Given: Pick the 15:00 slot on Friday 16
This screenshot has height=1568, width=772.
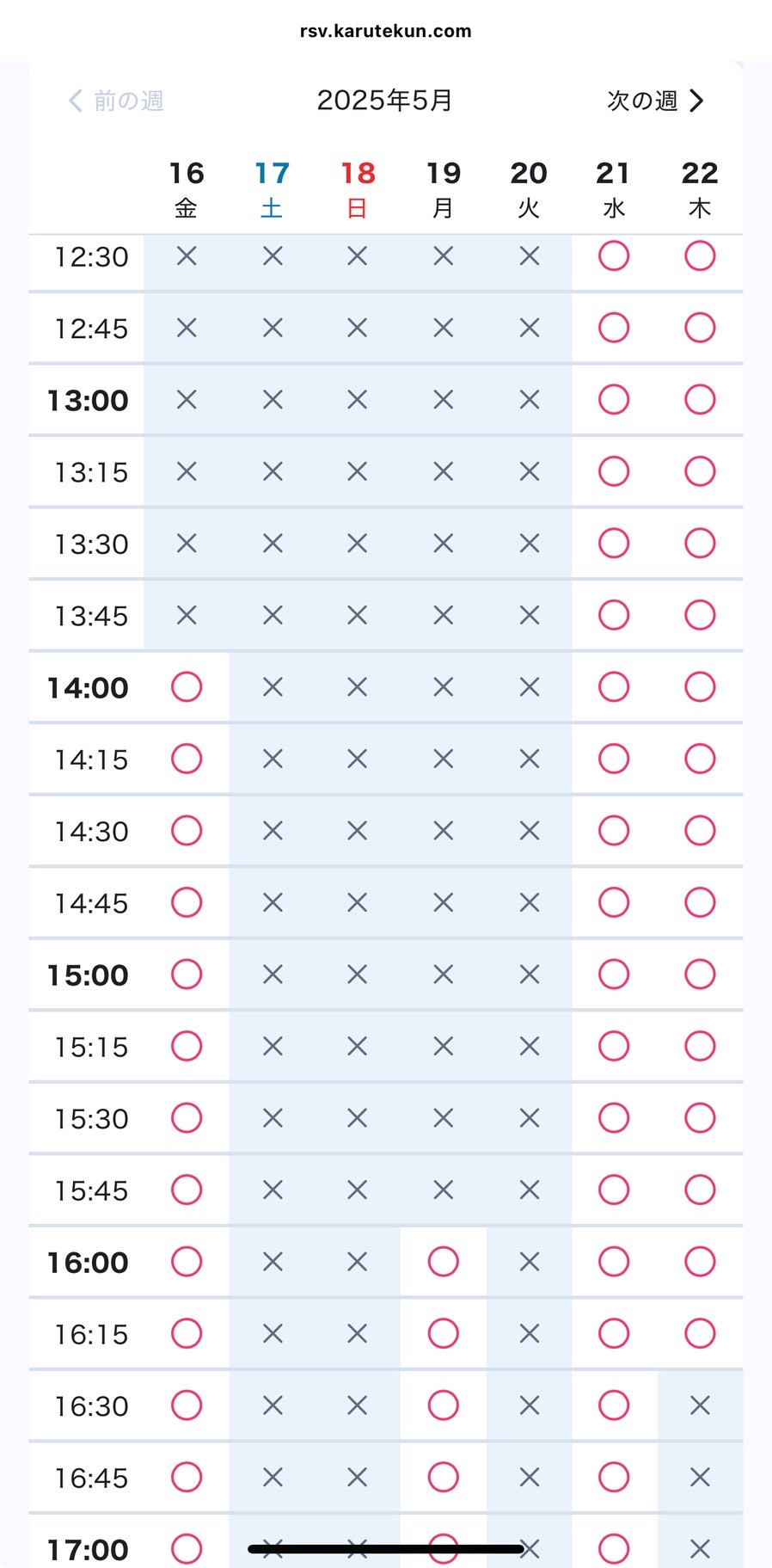Looking at the screenshot, I should (x=187, y=974).
